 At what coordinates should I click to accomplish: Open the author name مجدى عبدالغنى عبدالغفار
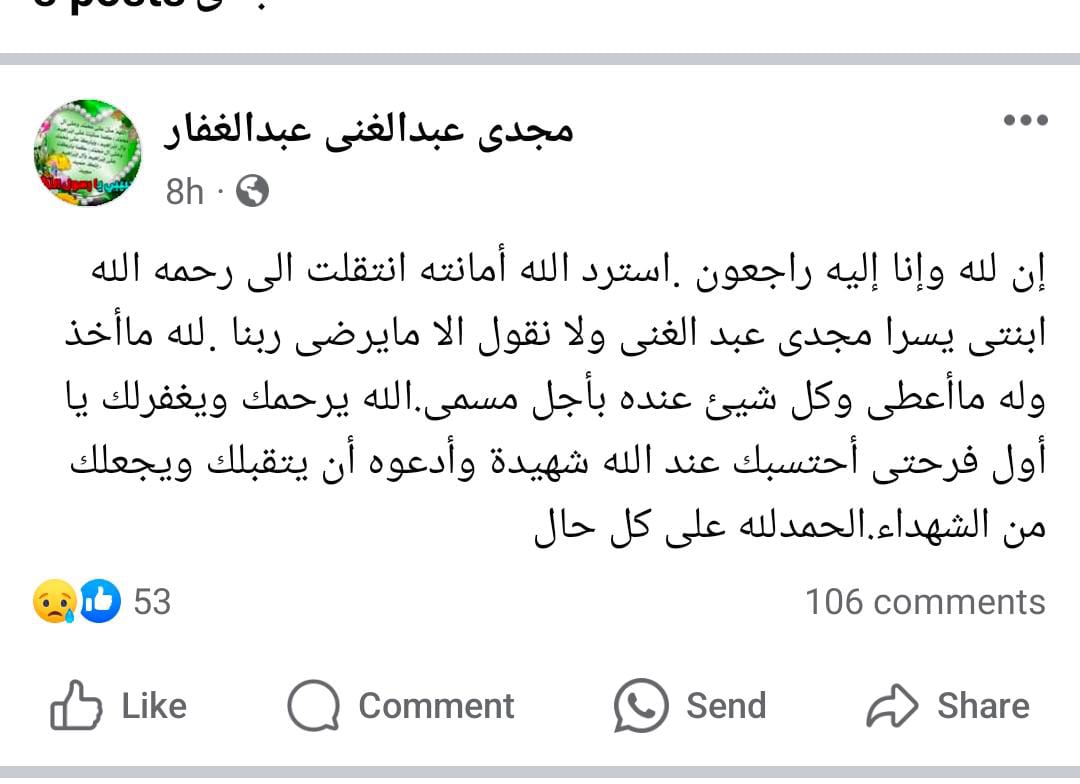(368, 129)
